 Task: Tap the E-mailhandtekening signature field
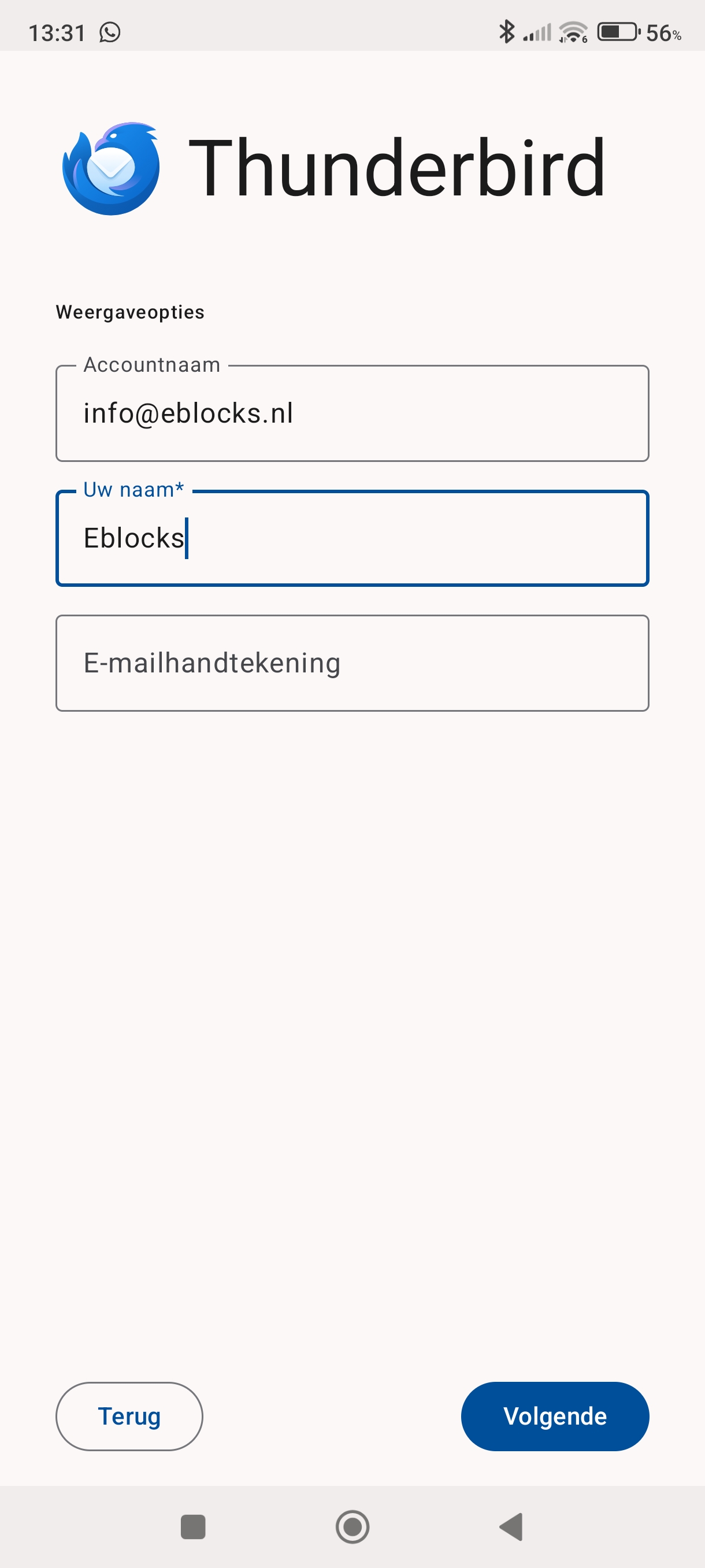(352, 663)
